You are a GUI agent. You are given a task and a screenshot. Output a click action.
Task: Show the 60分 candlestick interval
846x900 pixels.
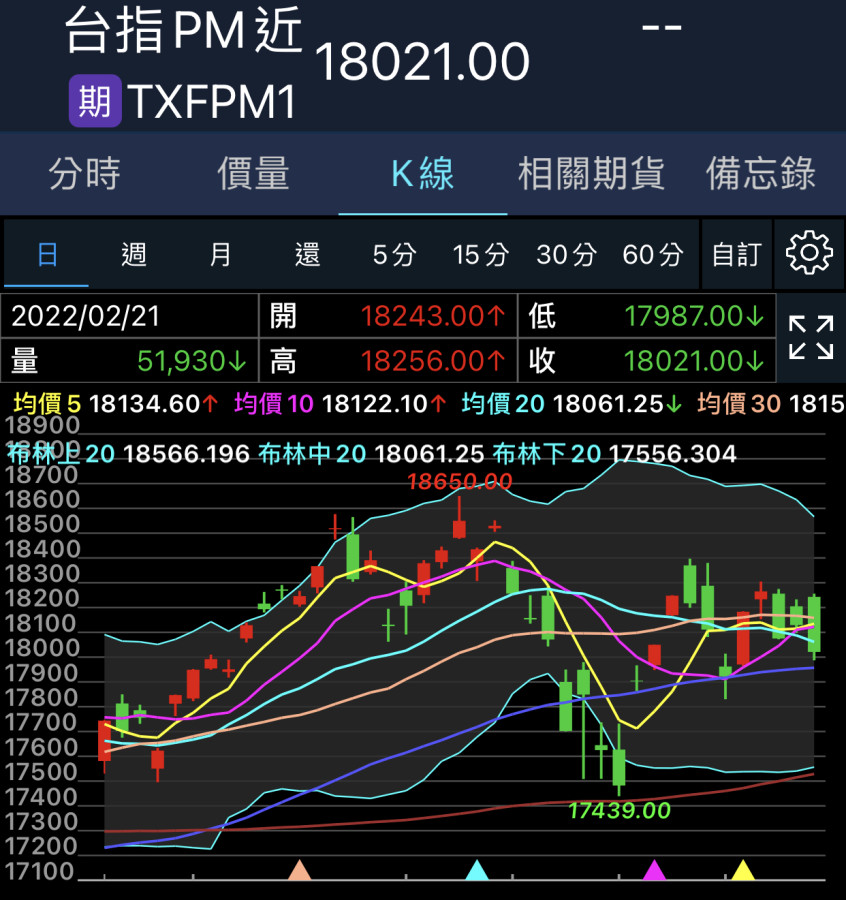653,255
